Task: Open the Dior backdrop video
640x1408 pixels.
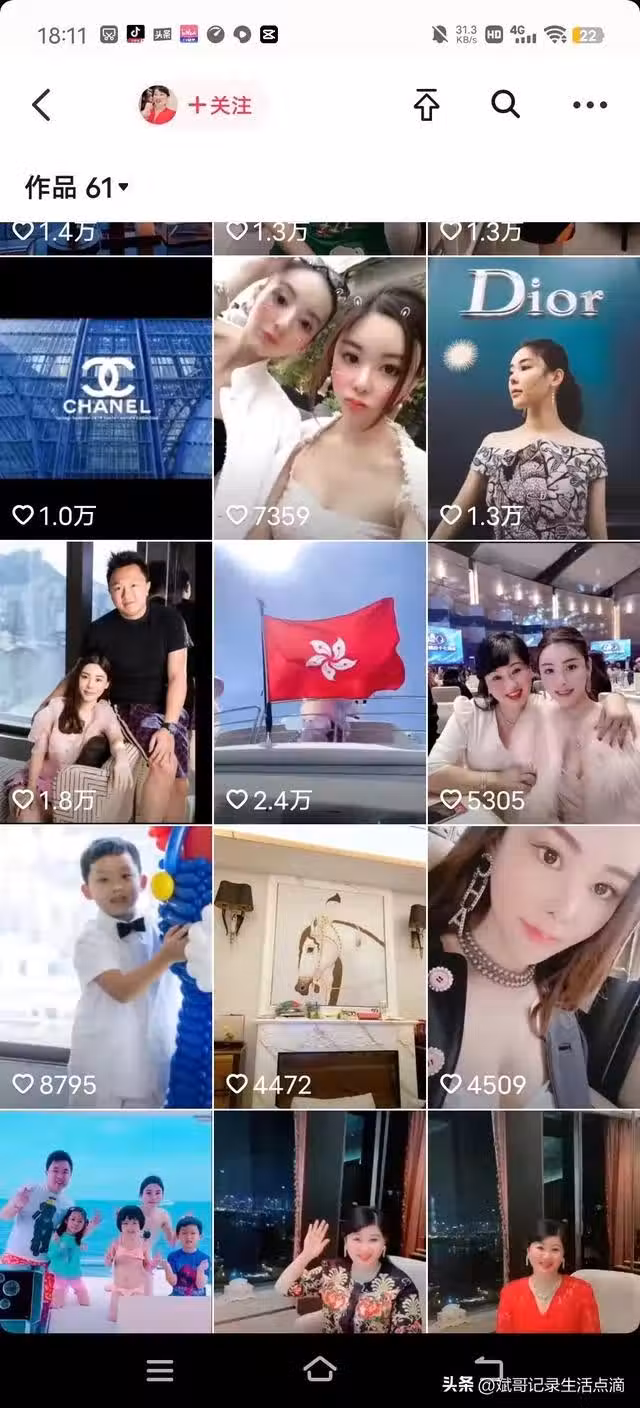Action: pyautogui.click(x=534, y=398)
